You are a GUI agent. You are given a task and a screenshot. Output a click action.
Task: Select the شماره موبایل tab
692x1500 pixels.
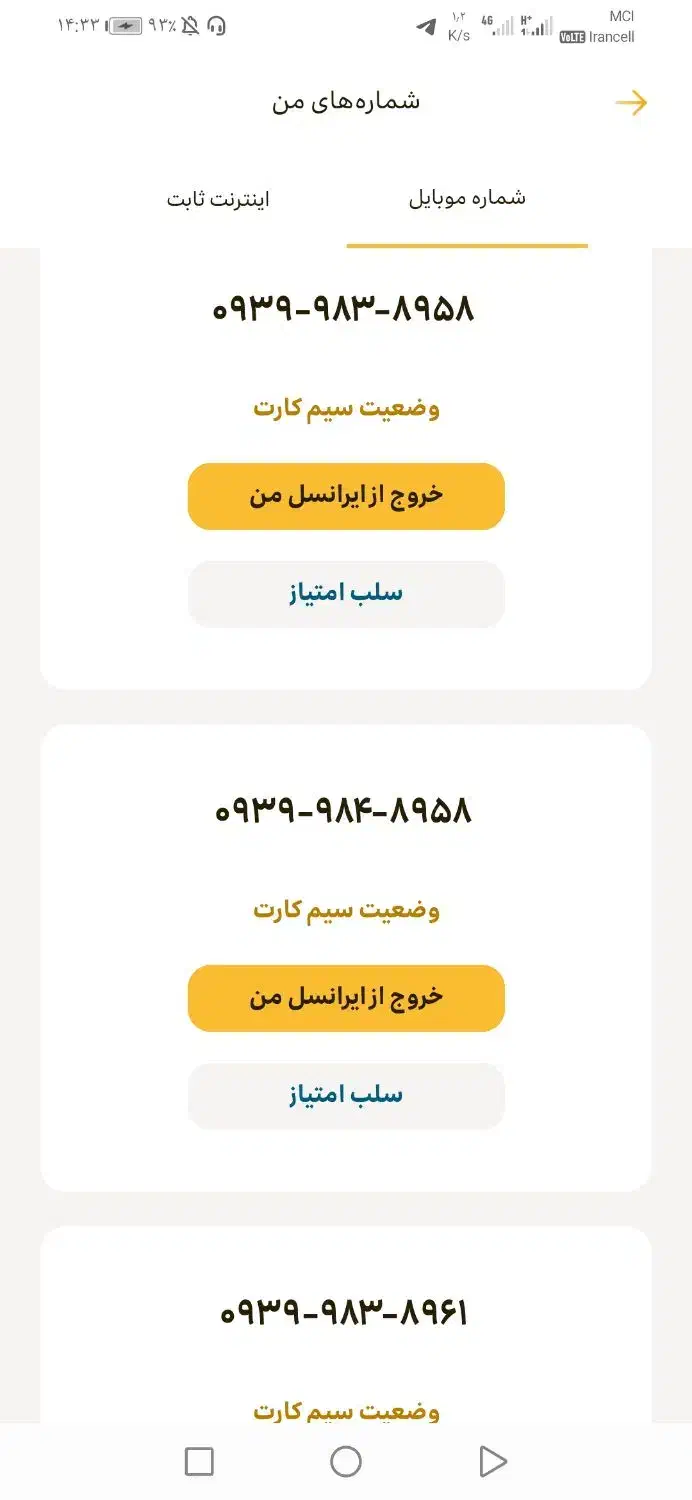(467, 198)
